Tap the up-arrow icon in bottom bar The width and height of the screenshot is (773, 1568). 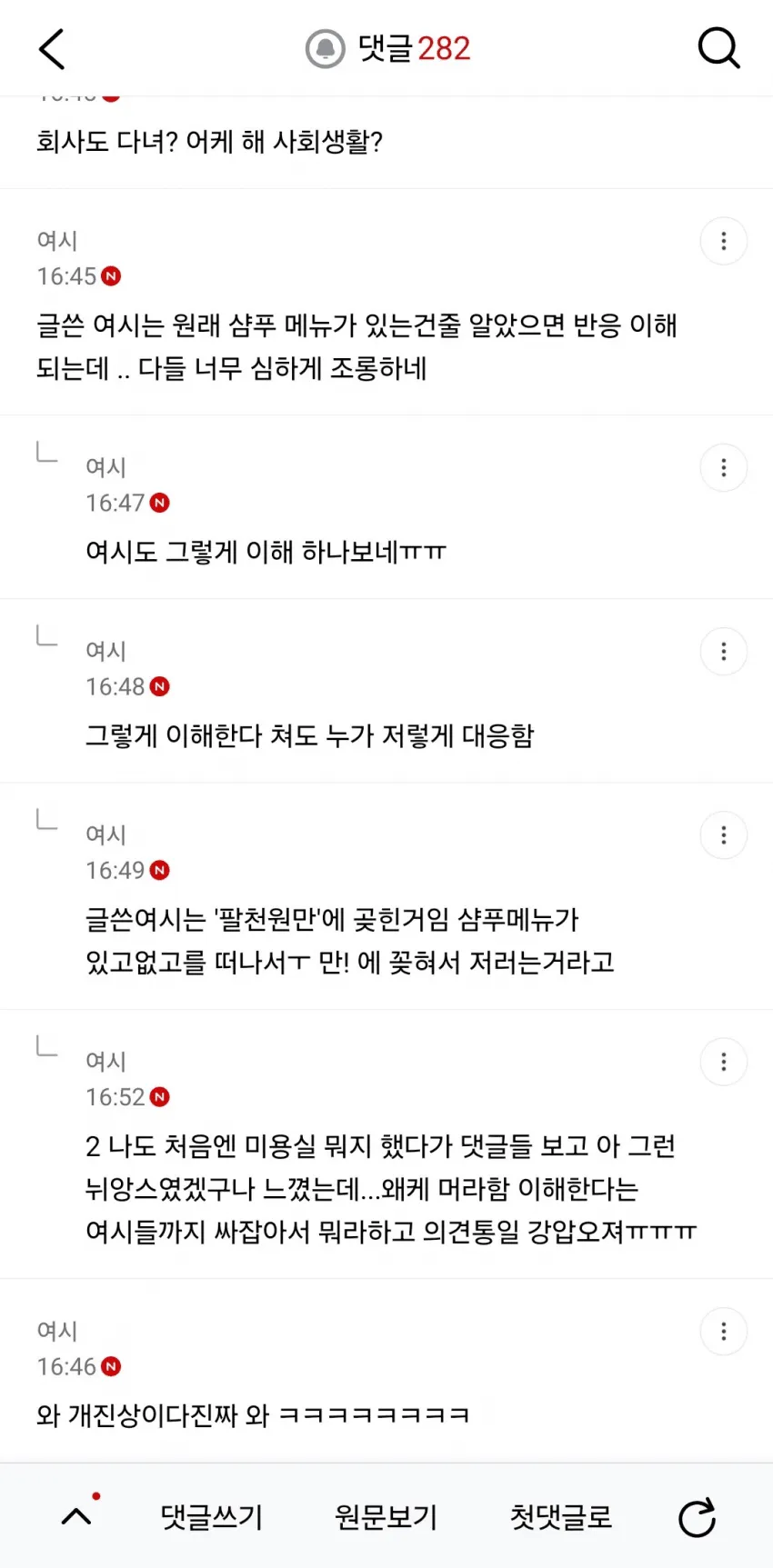77,1515
